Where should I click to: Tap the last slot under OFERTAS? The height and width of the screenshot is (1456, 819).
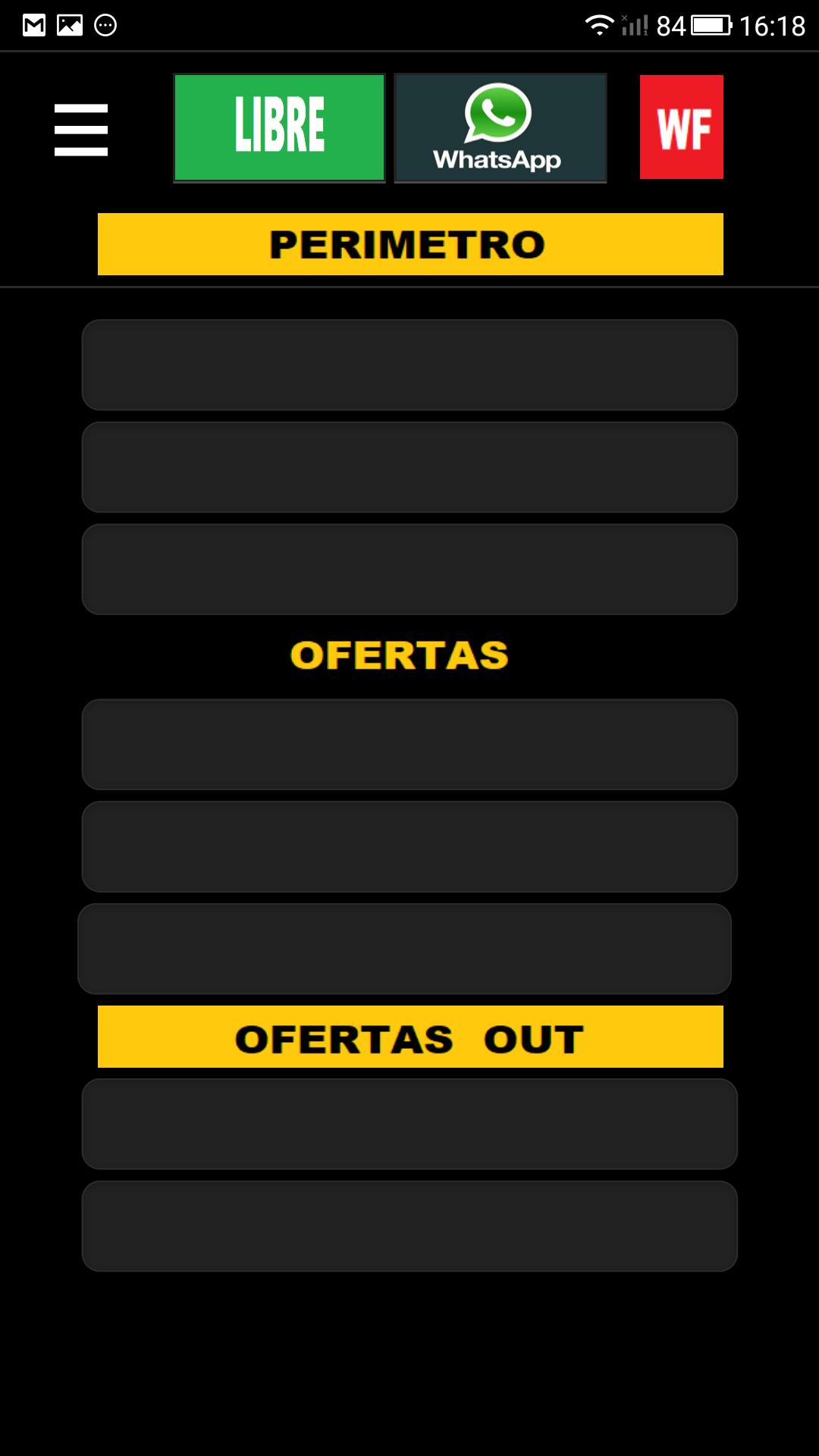(x=409, y=948)
